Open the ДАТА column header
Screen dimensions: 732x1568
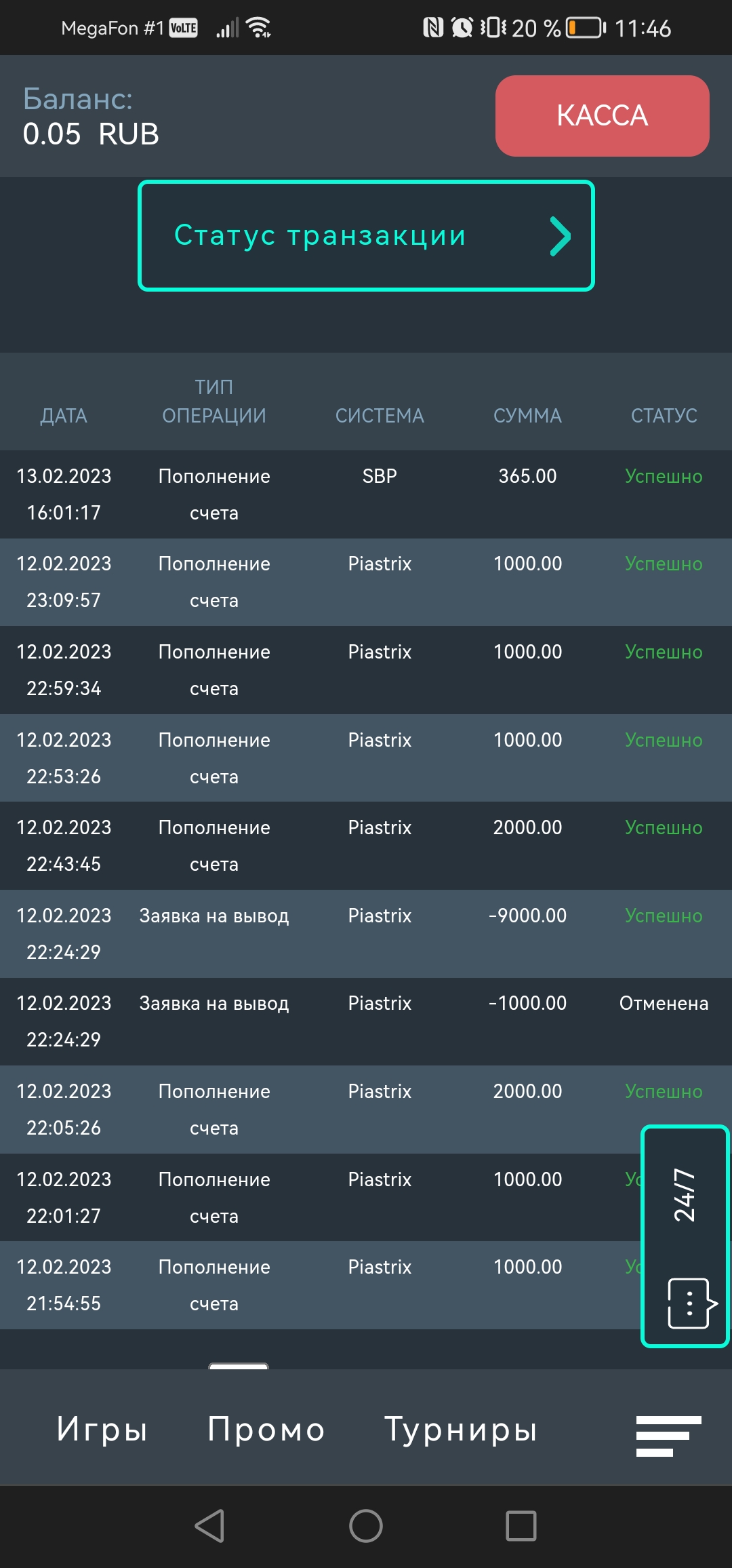(x=64, y=415)
